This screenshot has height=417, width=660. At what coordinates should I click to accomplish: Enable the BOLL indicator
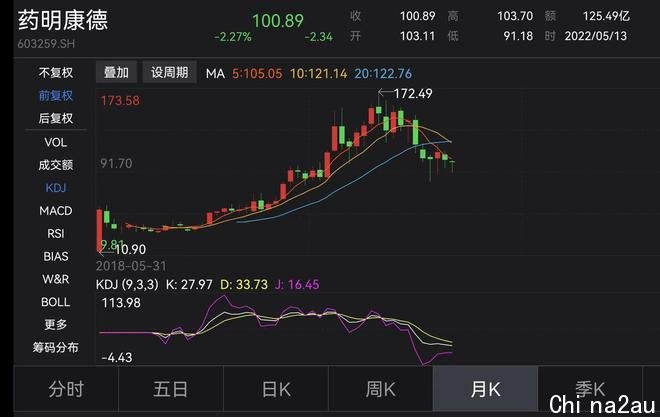(x=56, y=302)
